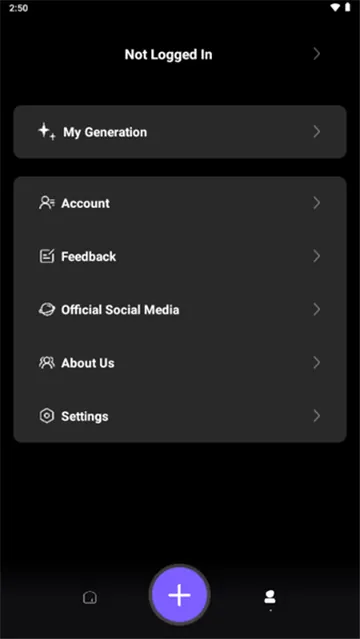Open My Generation

point(180,132)
